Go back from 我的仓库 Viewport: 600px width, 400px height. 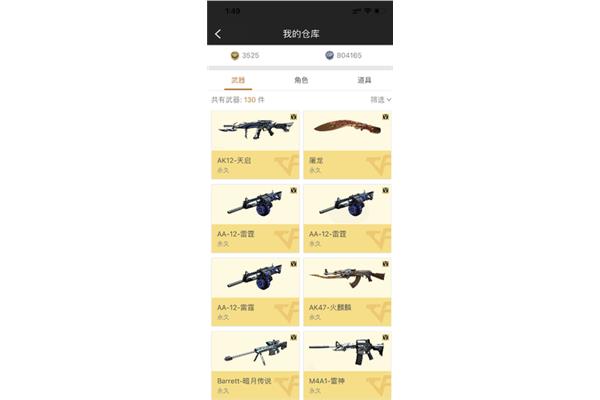(x=218, y=34)
